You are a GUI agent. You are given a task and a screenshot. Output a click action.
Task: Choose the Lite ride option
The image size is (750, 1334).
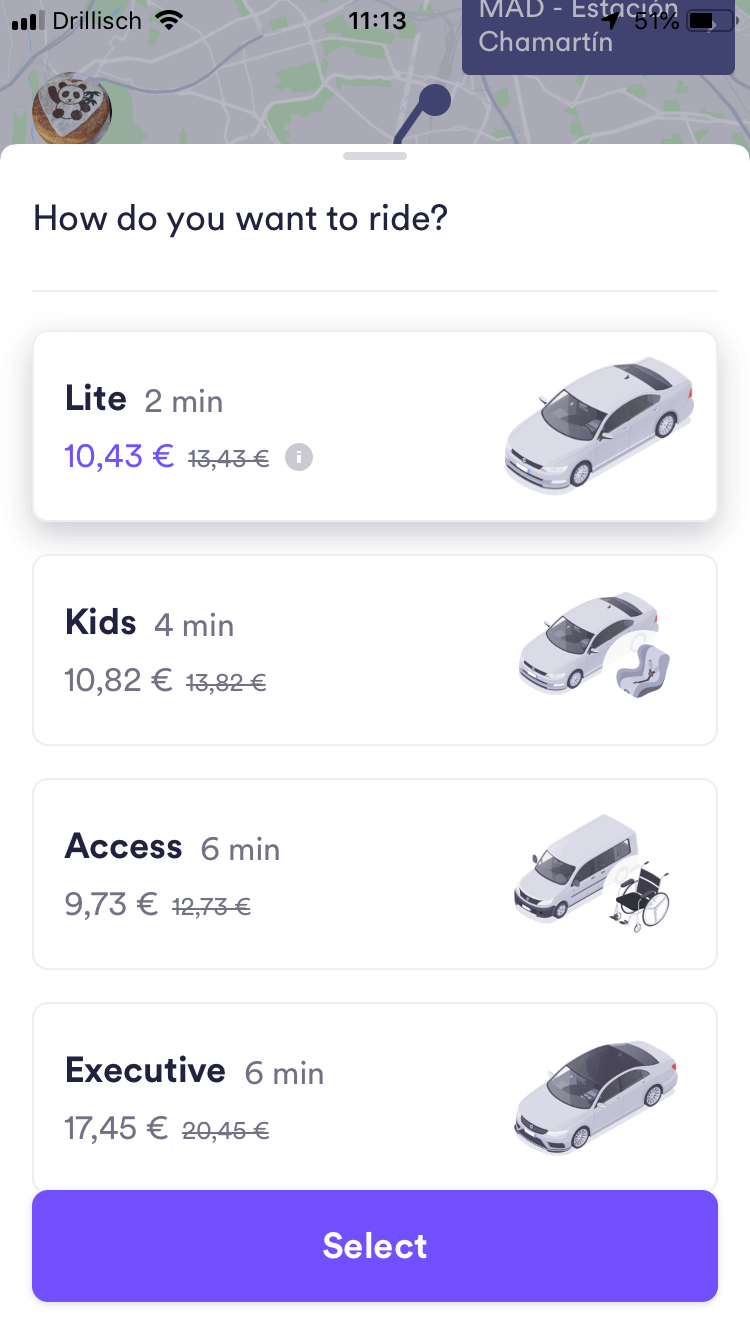click(x=375, y=426)
